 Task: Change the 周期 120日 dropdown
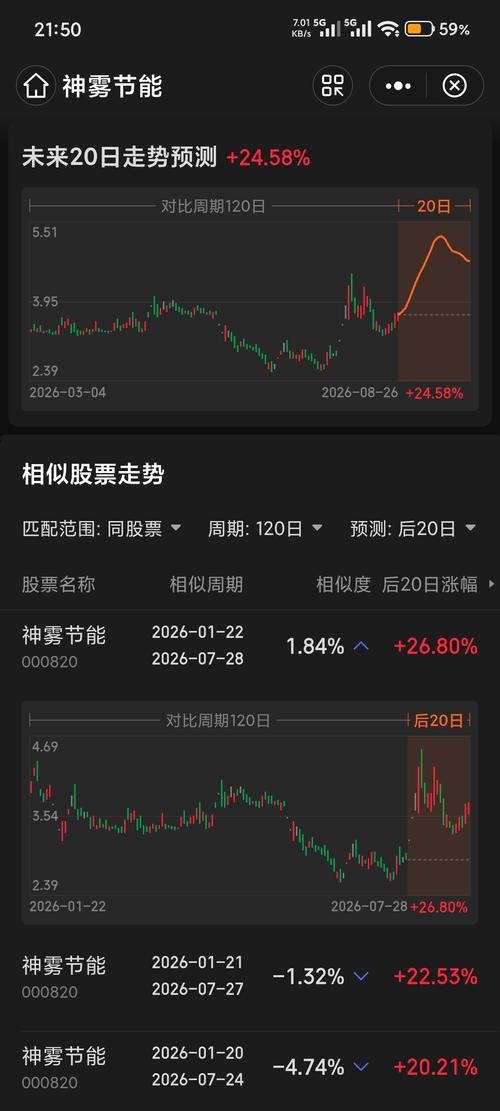(x=266, y=529)
